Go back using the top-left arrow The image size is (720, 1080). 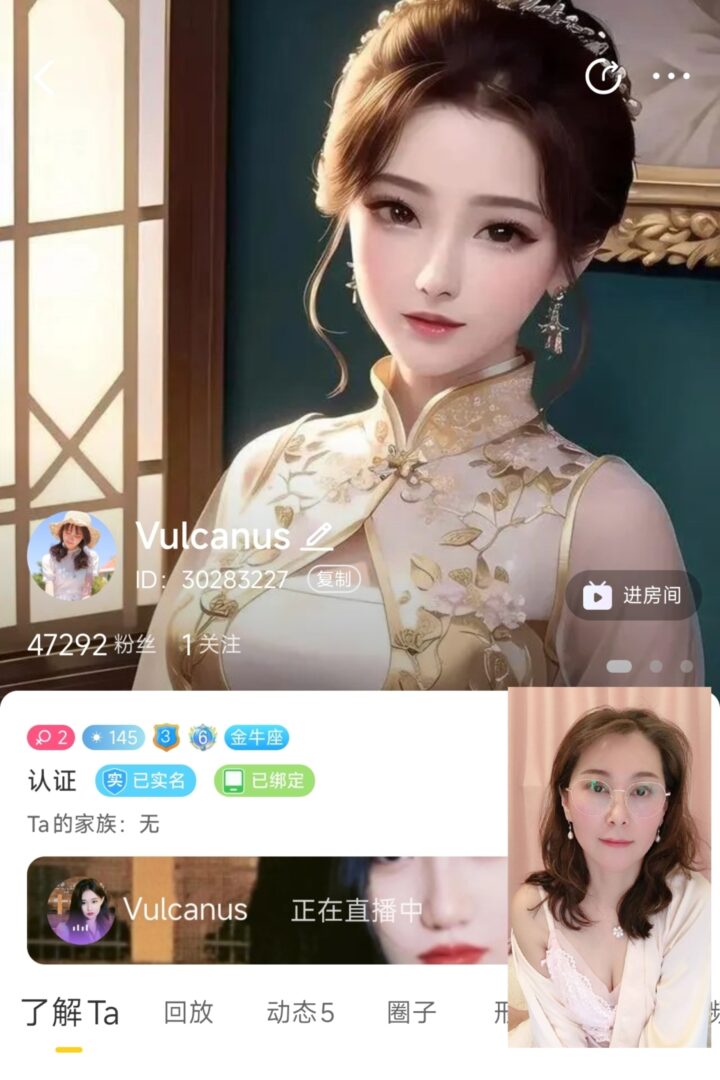(x=45, y=77)
